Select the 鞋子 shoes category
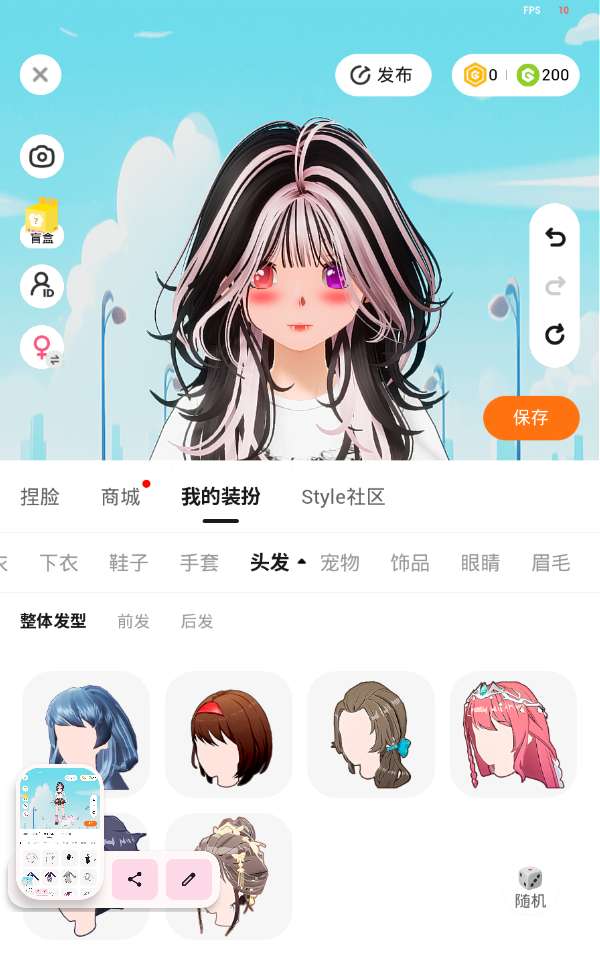This screenshot has height=960, width=600. click(129, 563)
